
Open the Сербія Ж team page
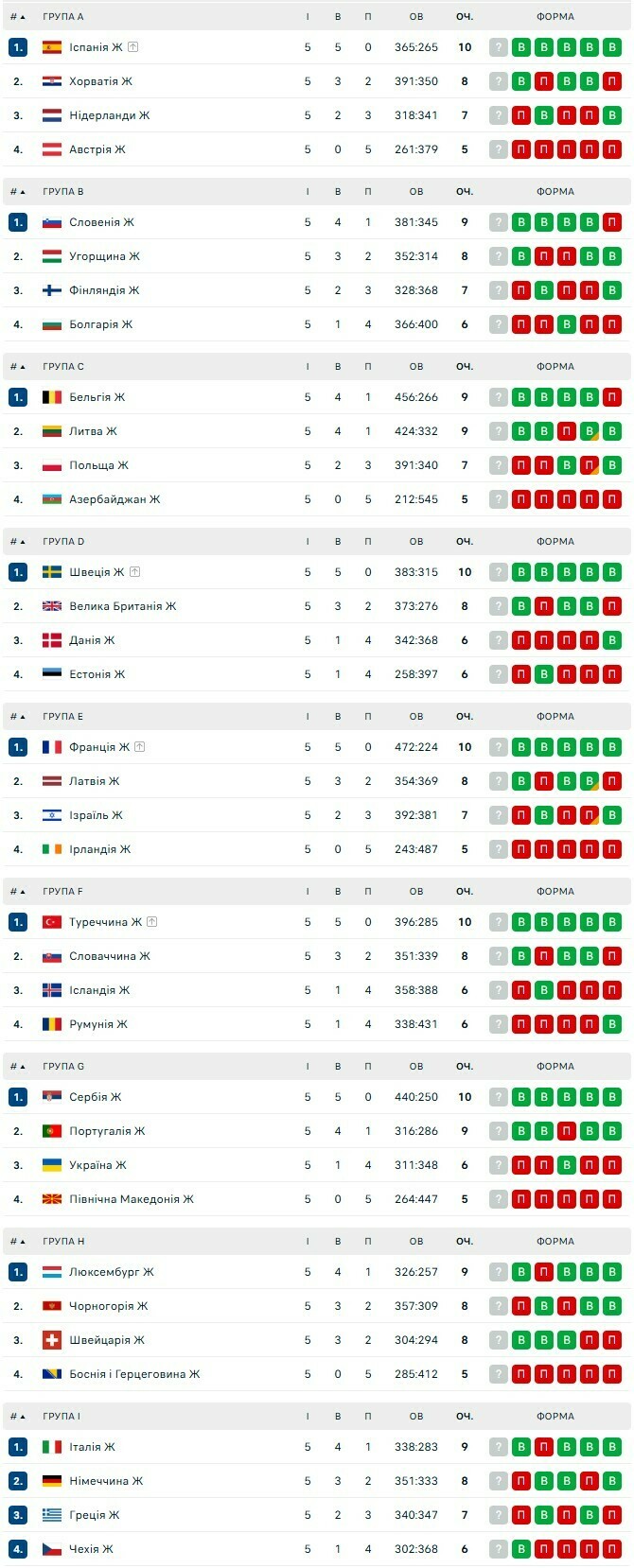tap(95, 1097)
